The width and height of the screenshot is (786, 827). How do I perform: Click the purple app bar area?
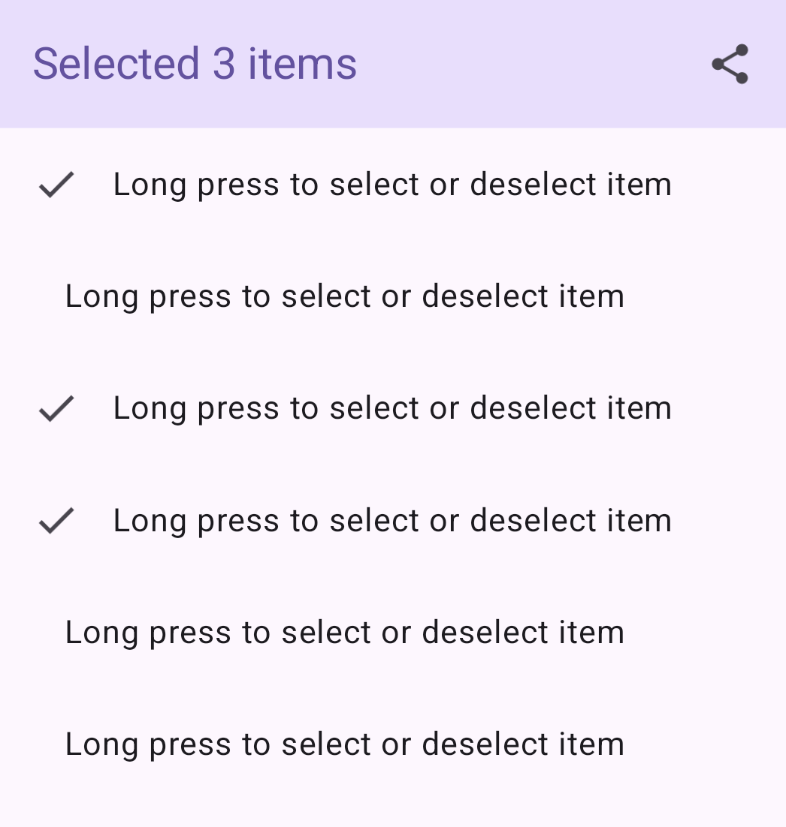point(500,64)
